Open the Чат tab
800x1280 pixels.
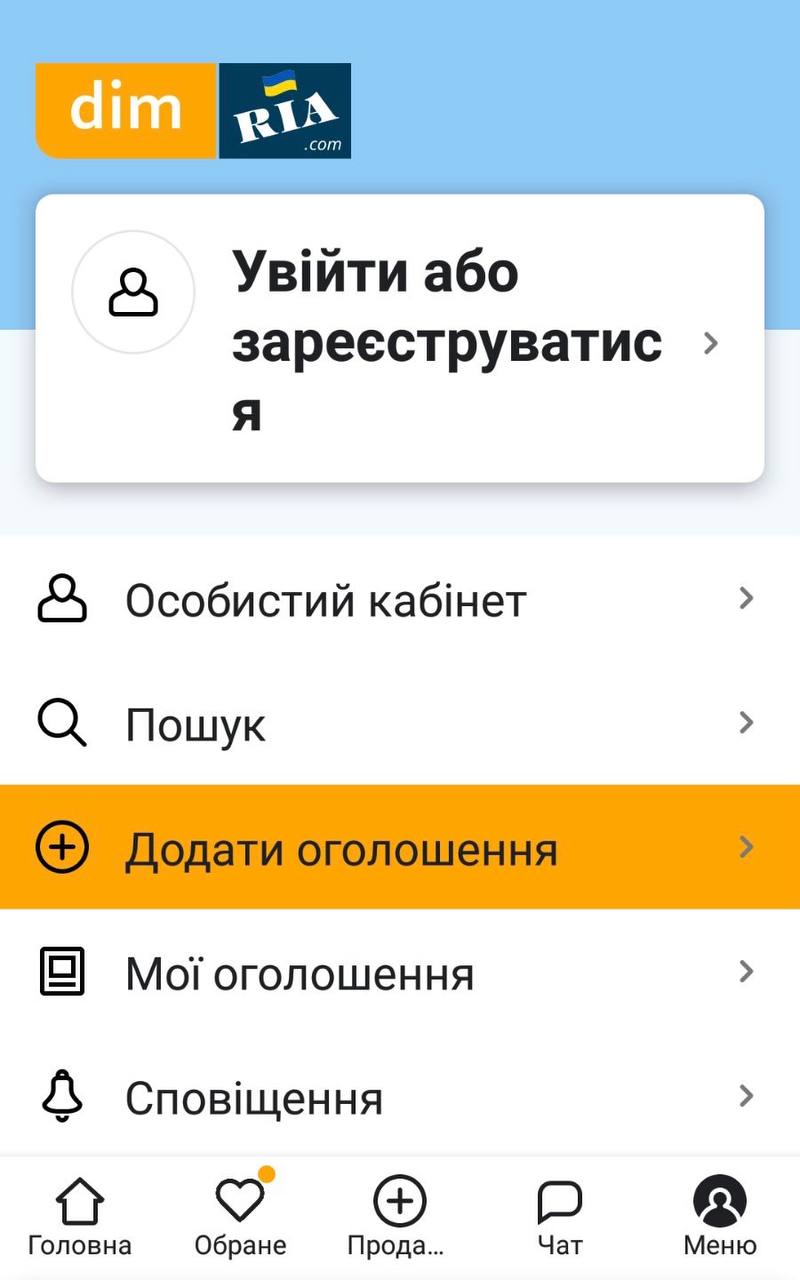(560, 1217)
